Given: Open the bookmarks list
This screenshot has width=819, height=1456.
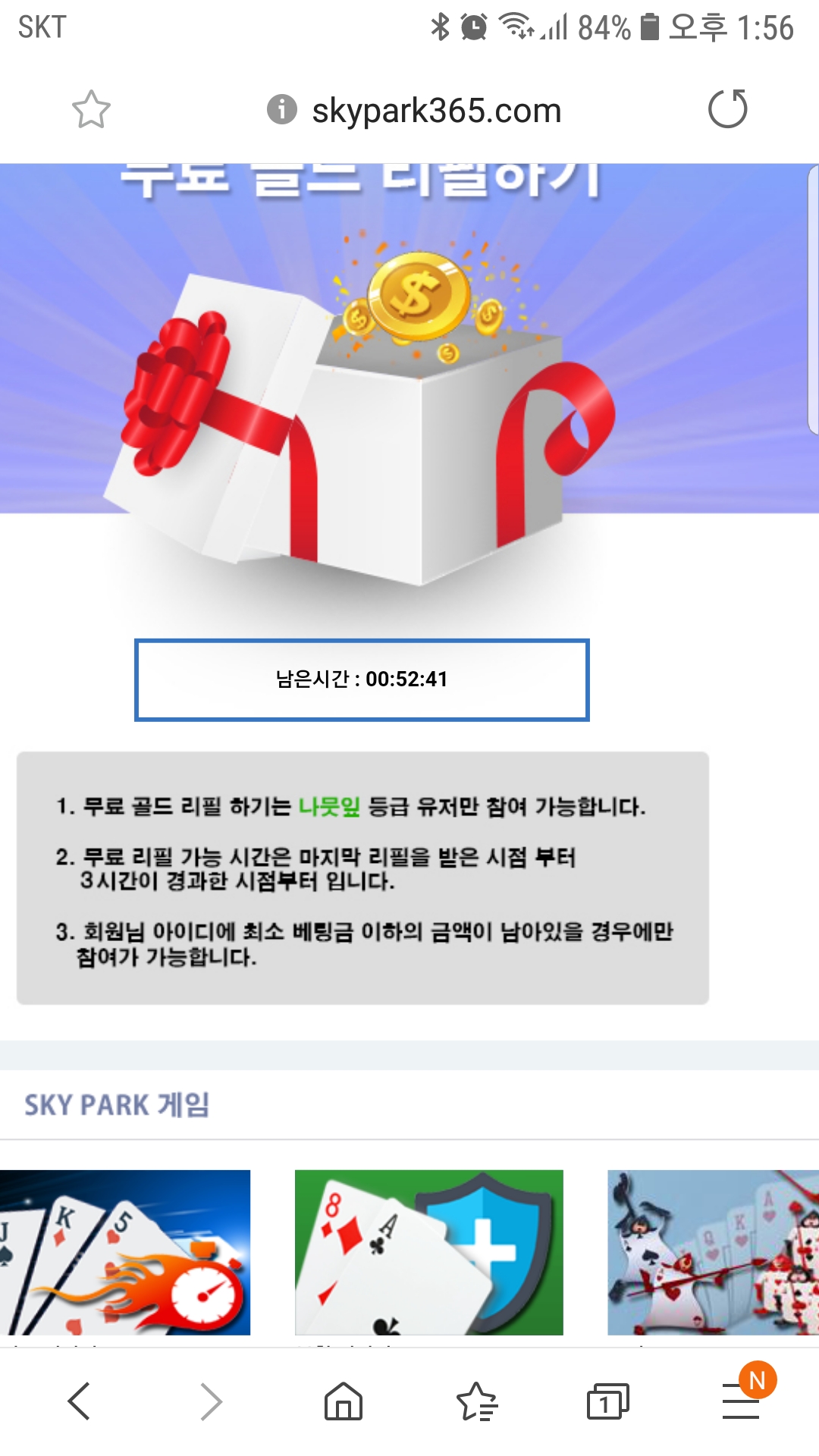Looking at the screenshot, I should 476,1401.
